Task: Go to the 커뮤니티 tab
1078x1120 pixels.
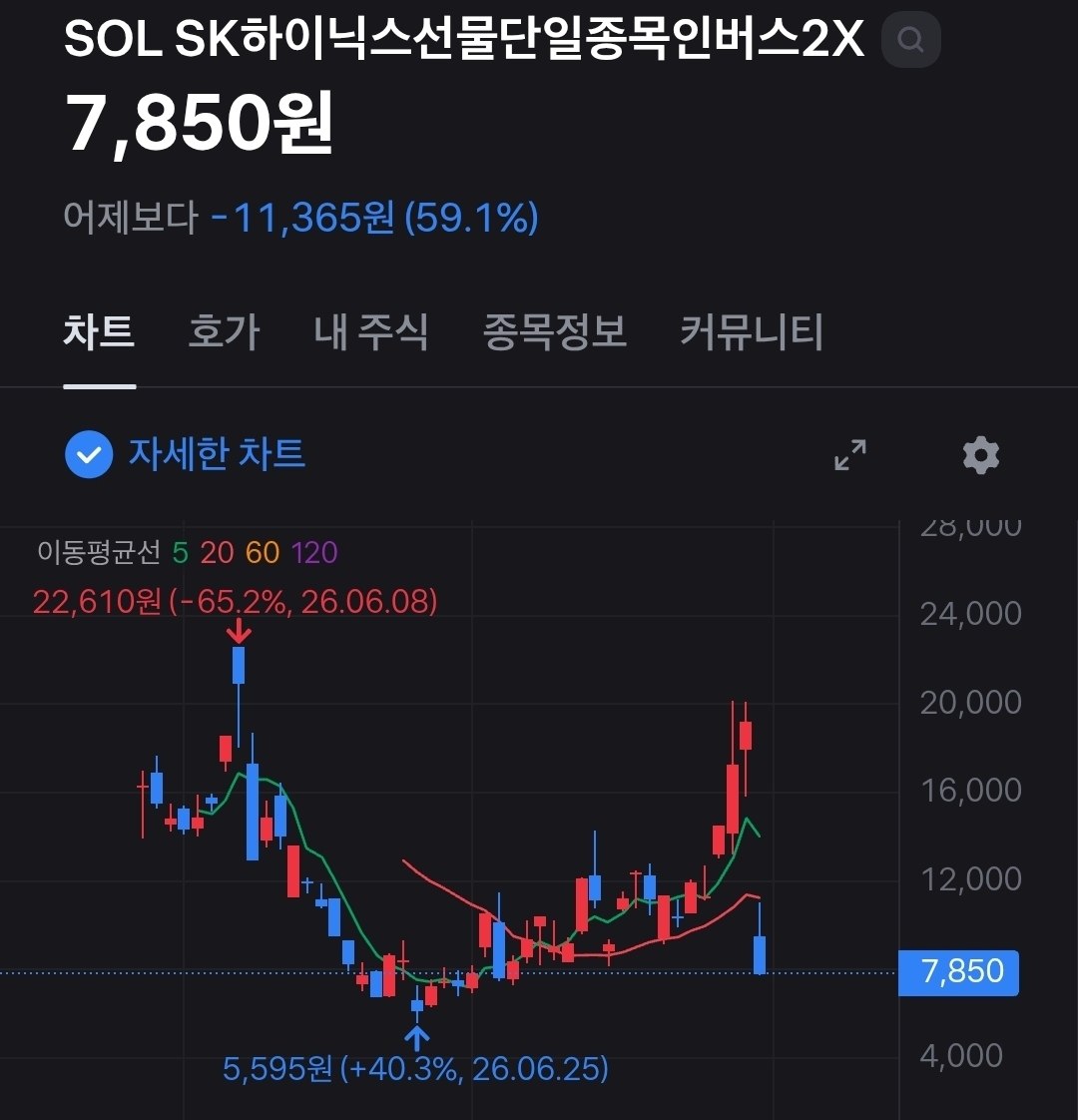Action: click(752, 332)
